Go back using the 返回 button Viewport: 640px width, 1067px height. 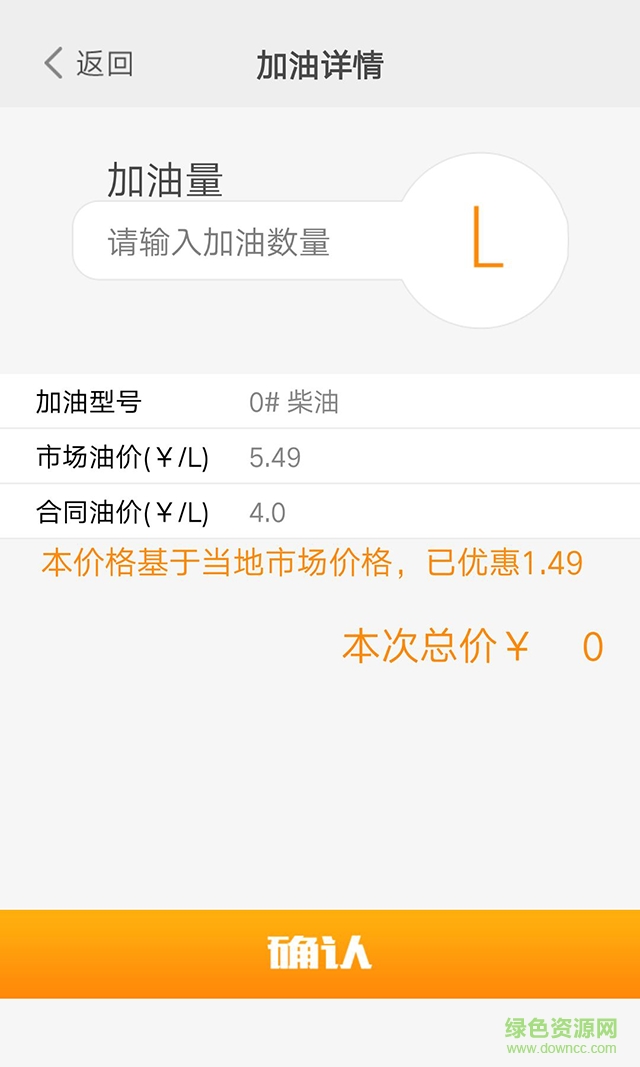coord(88,64)
